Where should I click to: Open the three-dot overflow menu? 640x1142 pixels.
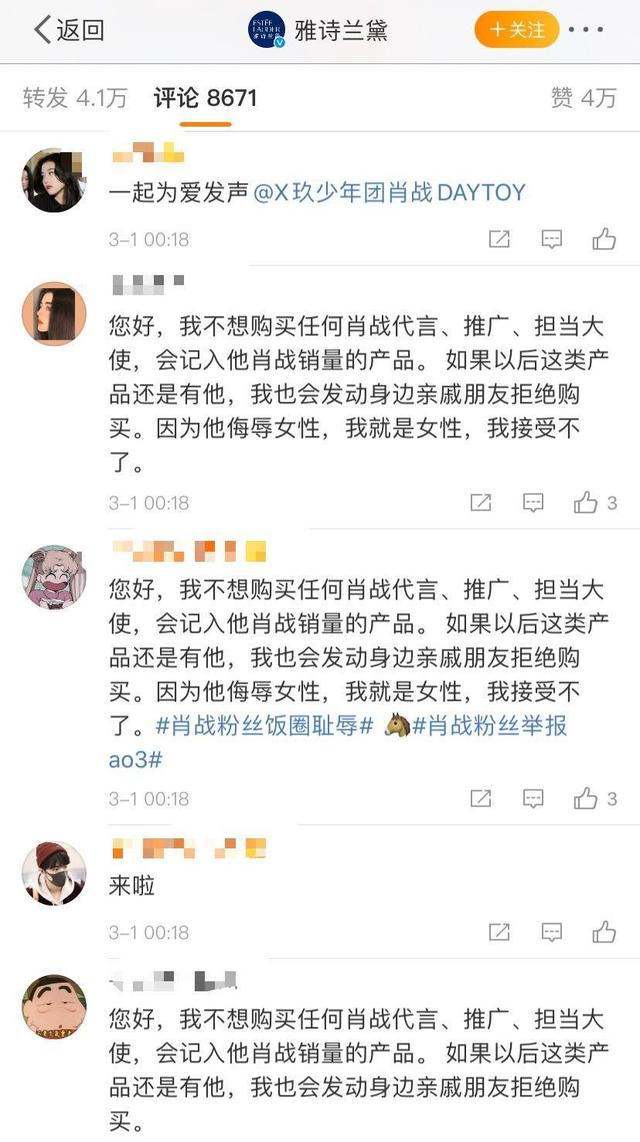pyautogui.click(x=585, y=30)
